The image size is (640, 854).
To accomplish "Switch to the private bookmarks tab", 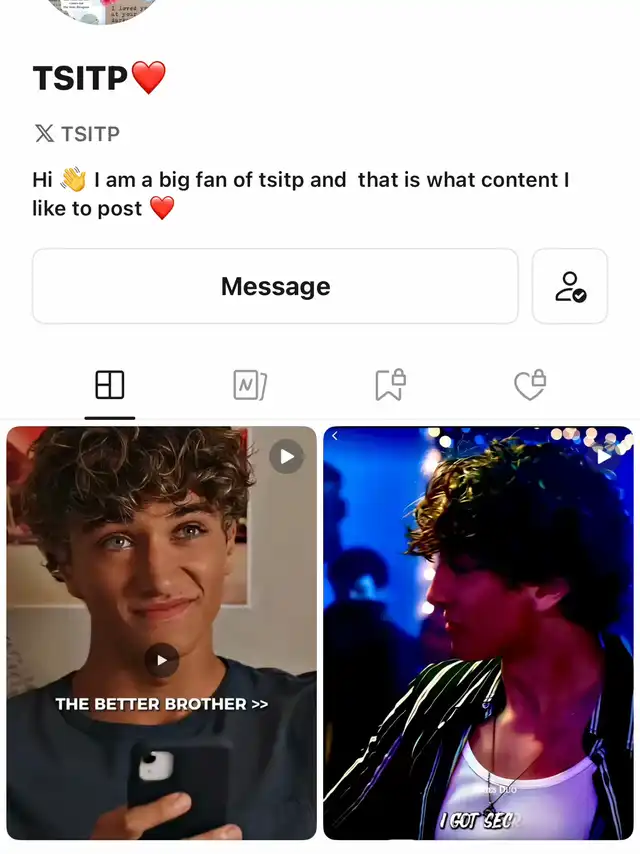I will tap(390, 385).
